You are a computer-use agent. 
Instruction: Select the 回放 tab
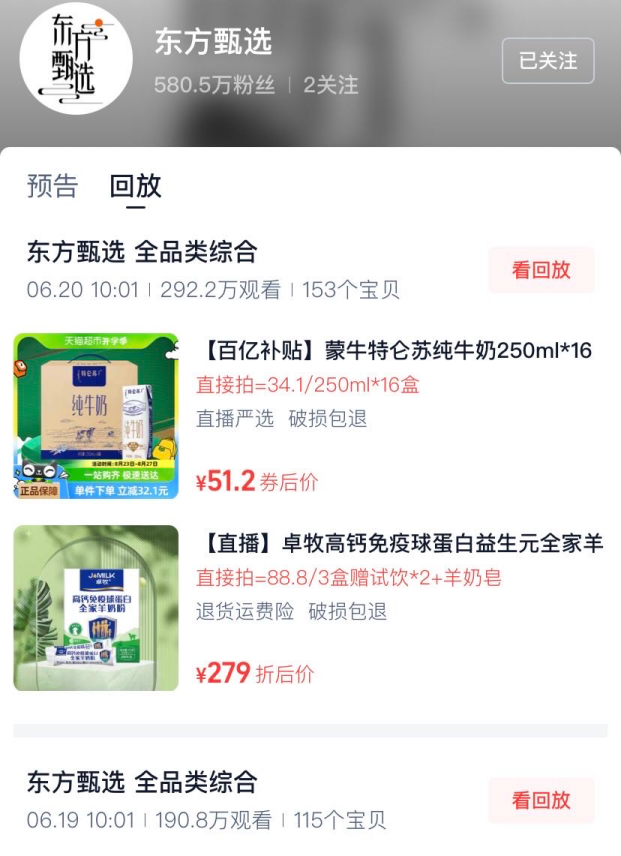tap(135, 186)
